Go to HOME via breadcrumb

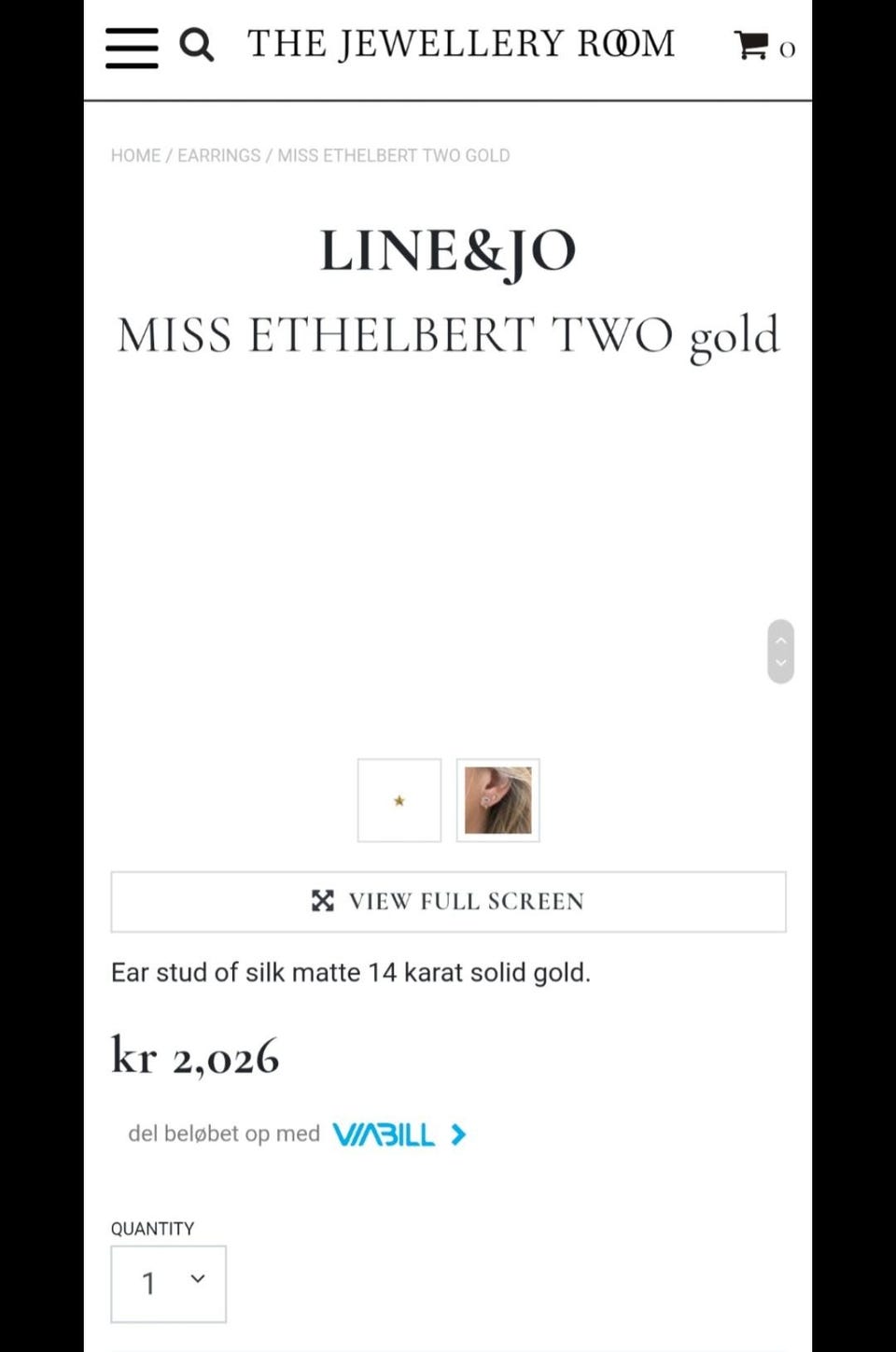135,155
